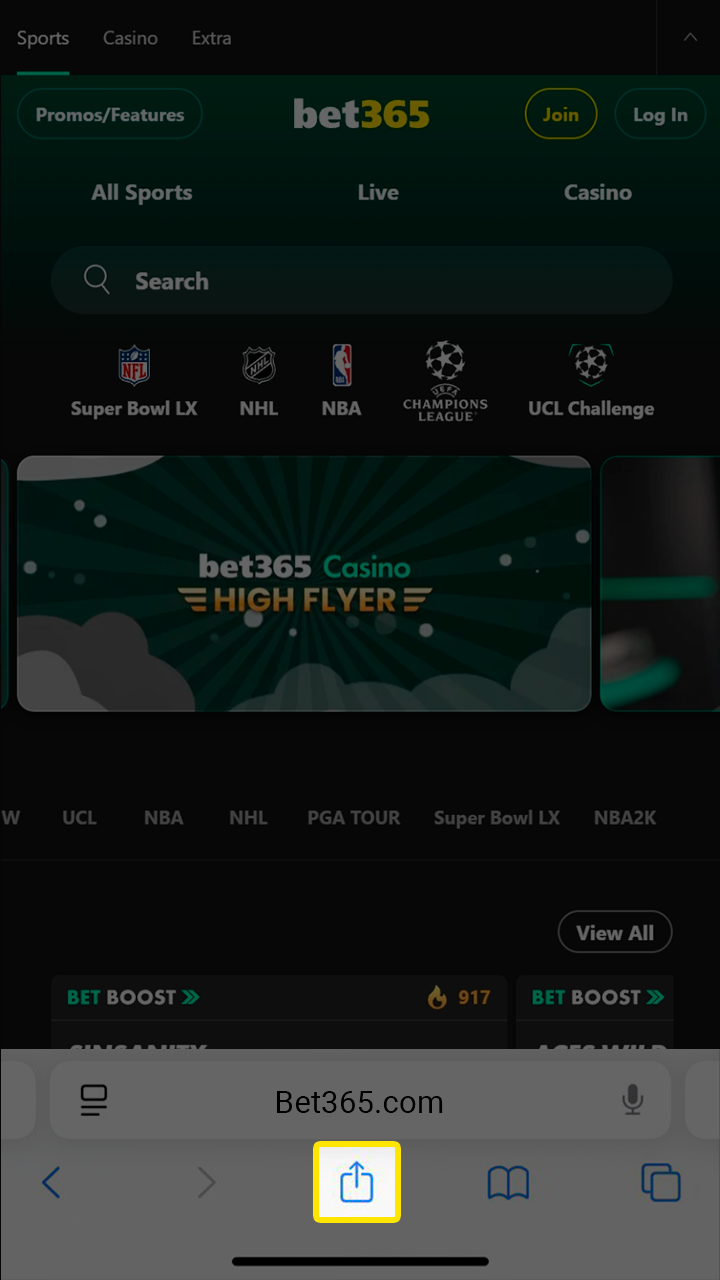Open the bet365 Casino High Flyer banner

click(303, 583)
